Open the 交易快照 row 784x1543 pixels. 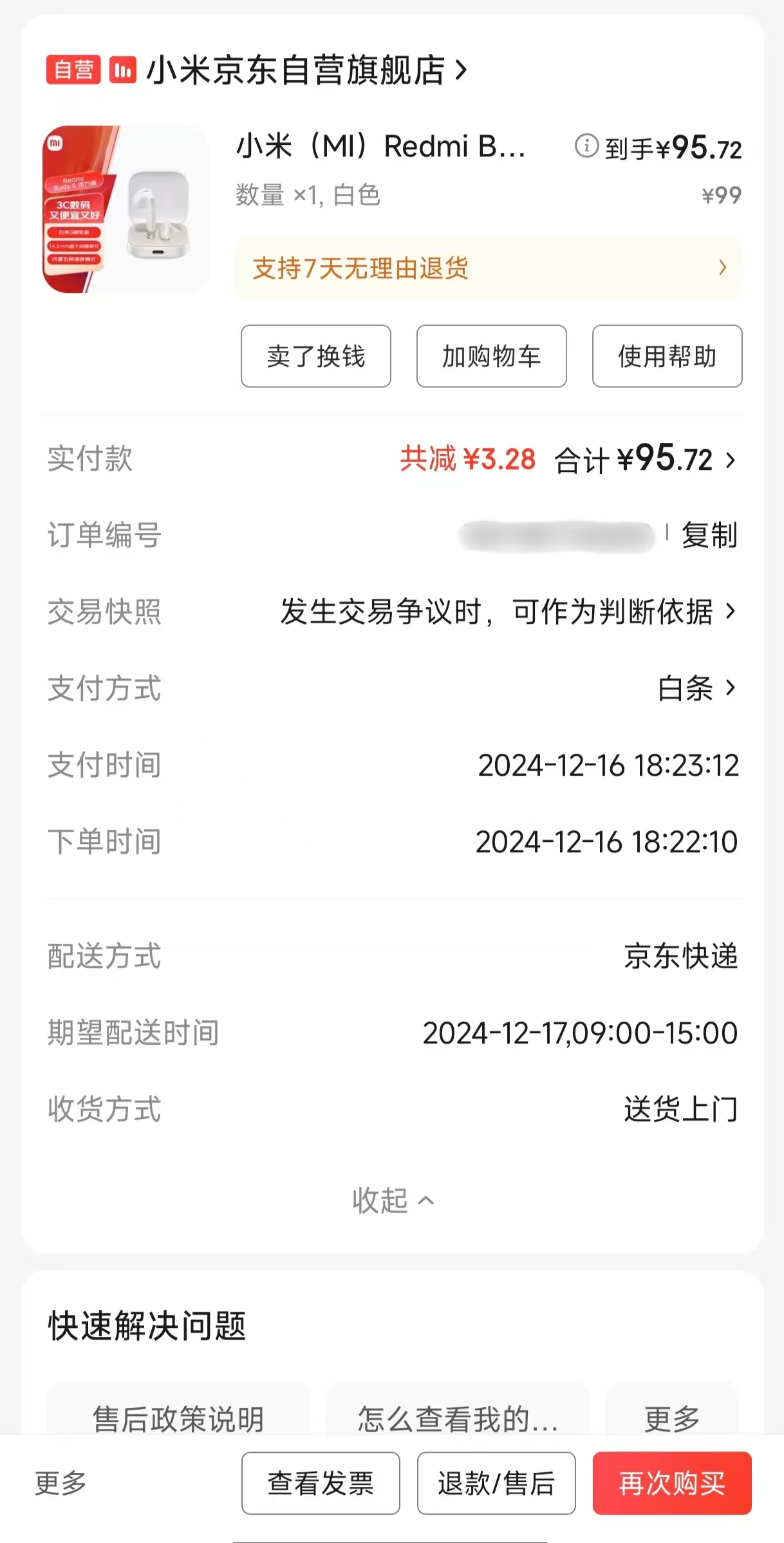pyautogui.click(x=392, y=612)
